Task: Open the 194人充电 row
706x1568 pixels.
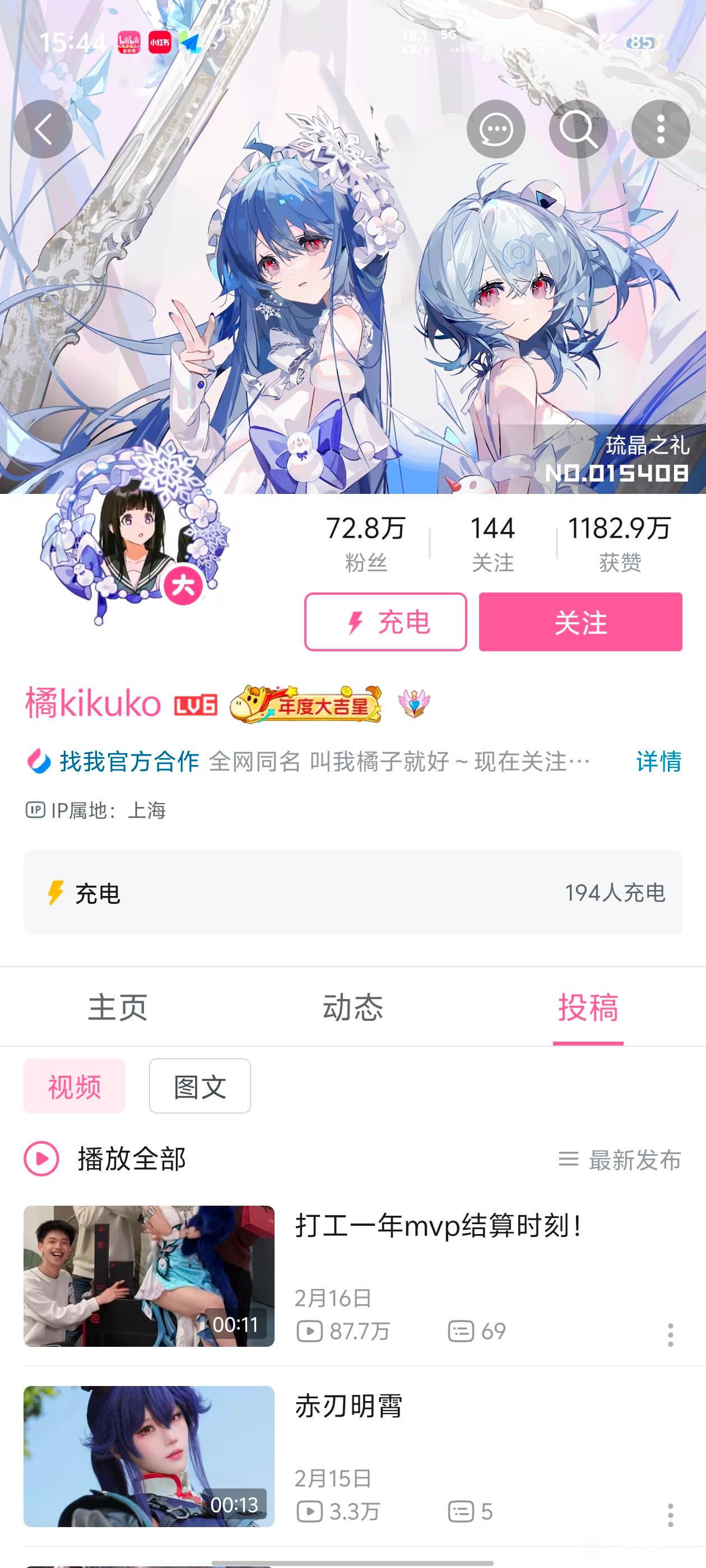Action: click(x=352, y=892)
